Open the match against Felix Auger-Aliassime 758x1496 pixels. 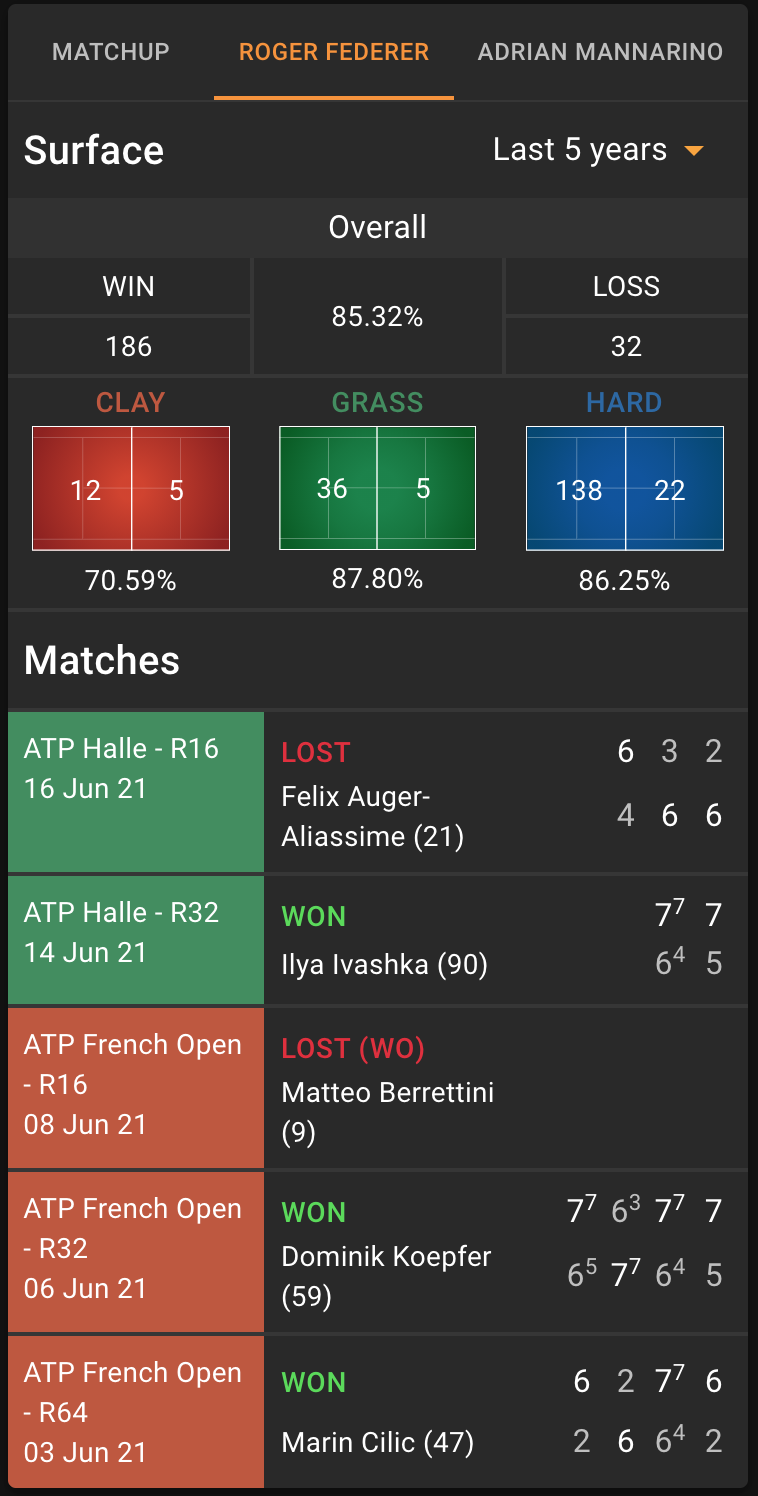click(x=378, y=792)
